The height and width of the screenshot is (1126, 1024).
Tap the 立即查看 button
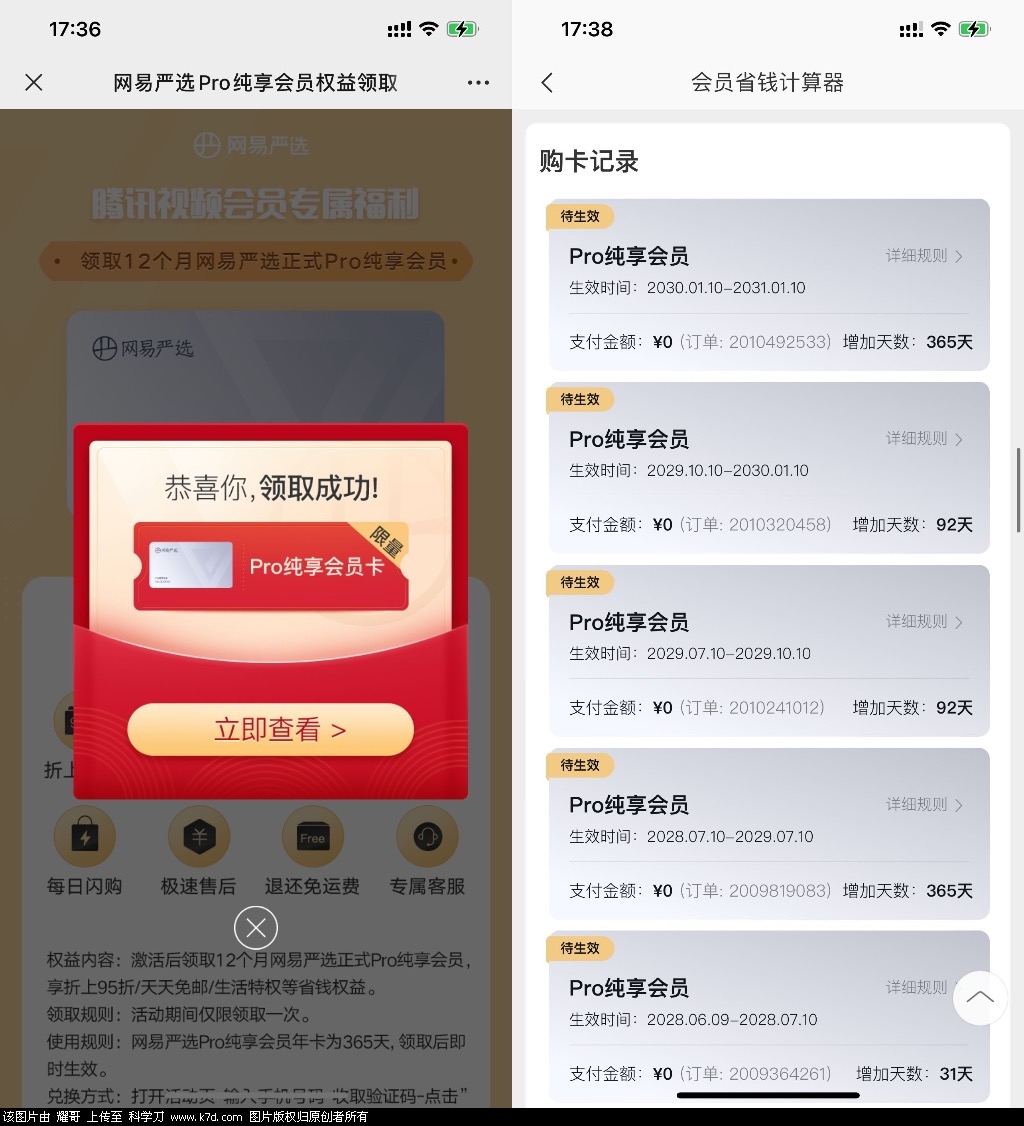tap(270, 730)
